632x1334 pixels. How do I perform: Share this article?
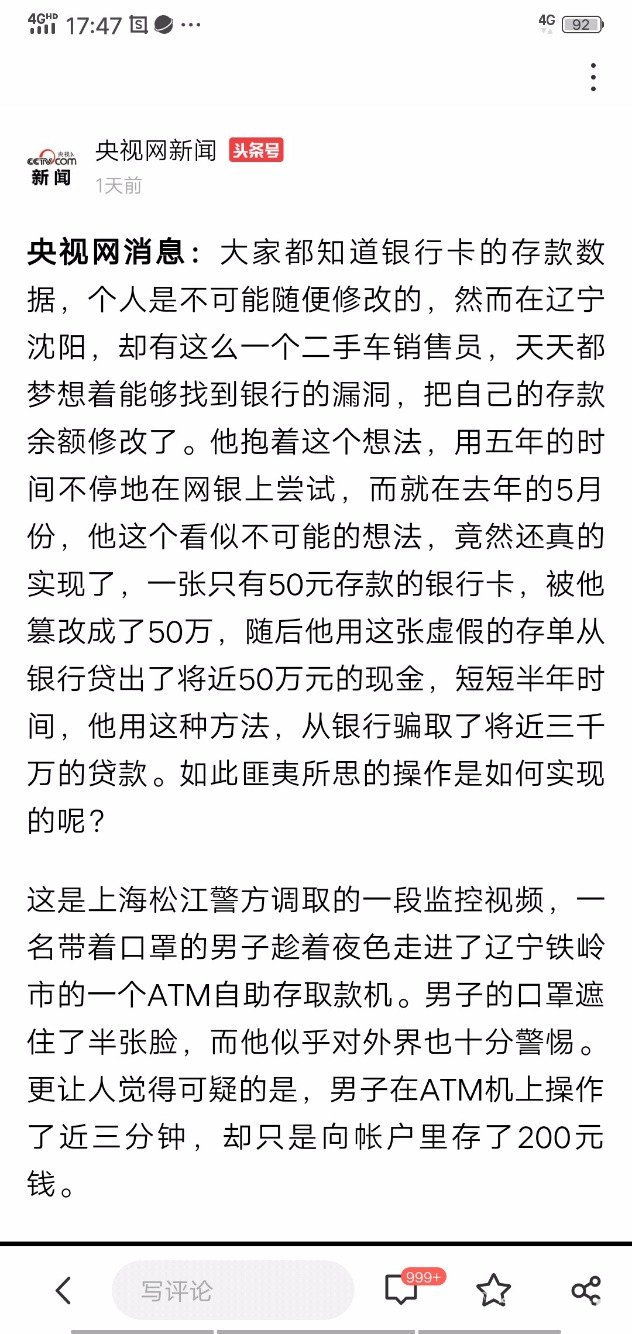585,1290
